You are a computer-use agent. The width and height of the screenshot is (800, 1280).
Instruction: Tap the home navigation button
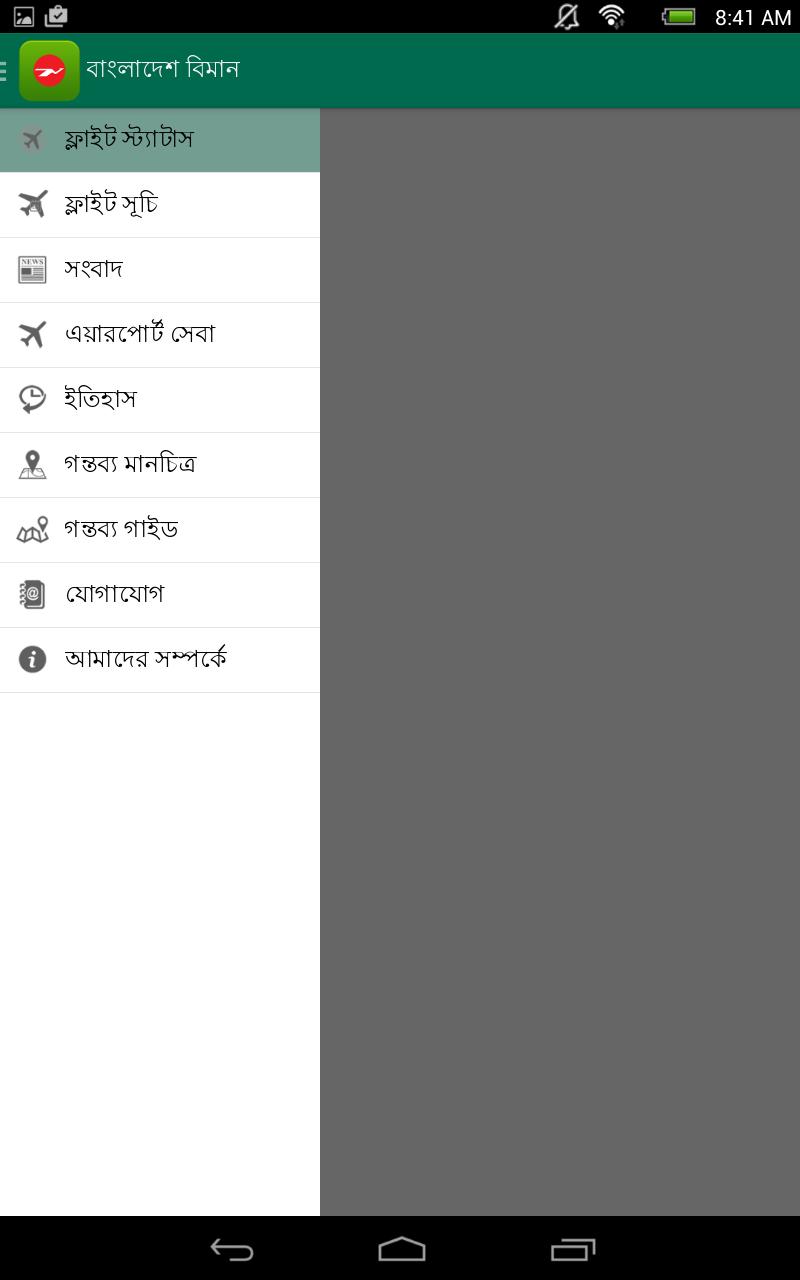pyautogui.click(x=400, y=1249)
